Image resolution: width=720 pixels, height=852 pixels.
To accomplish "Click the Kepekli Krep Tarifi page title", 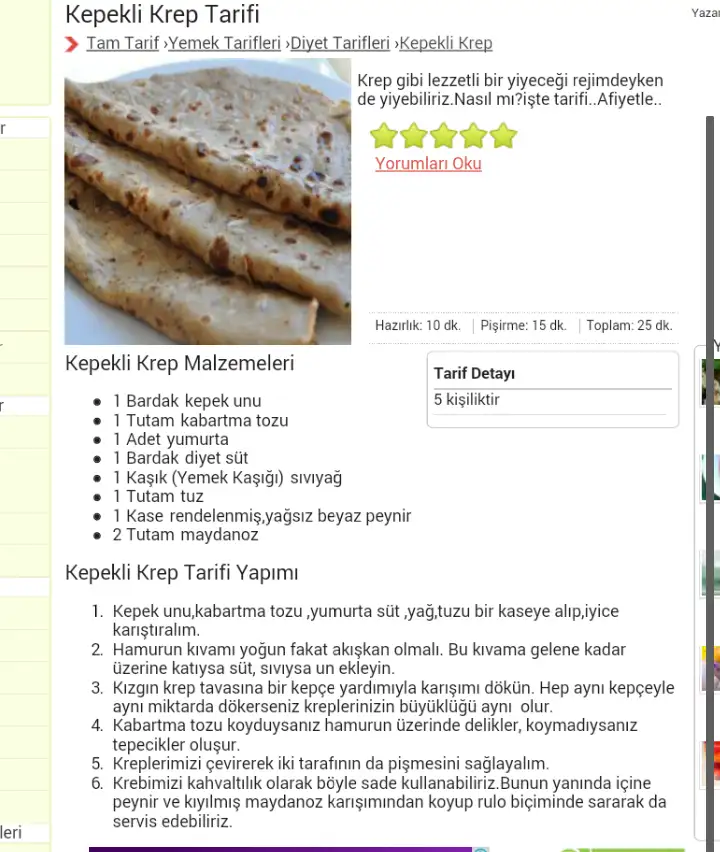I will pyautogui.click(x=160, y=15).
